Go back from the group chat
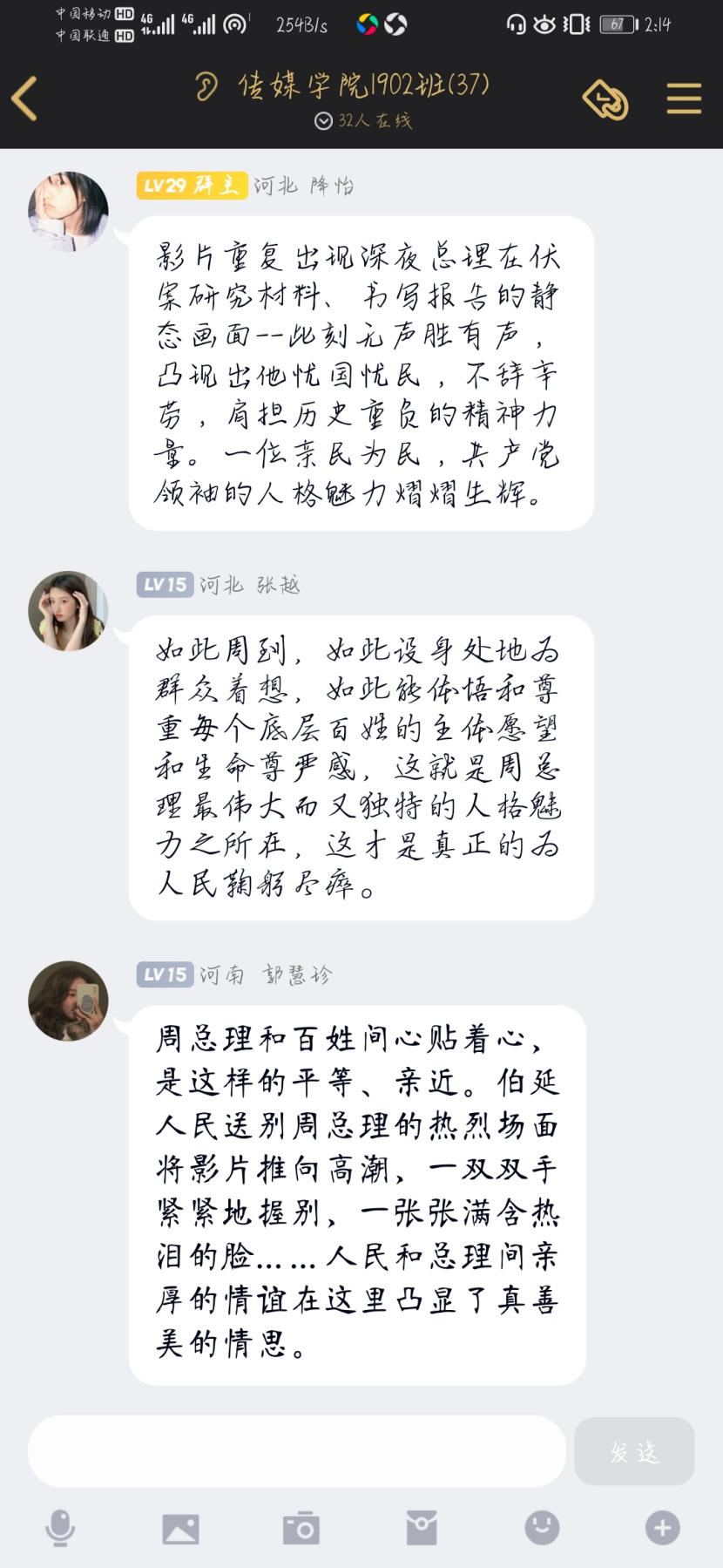Viewport: 723px width, 1568px height. 25,98
